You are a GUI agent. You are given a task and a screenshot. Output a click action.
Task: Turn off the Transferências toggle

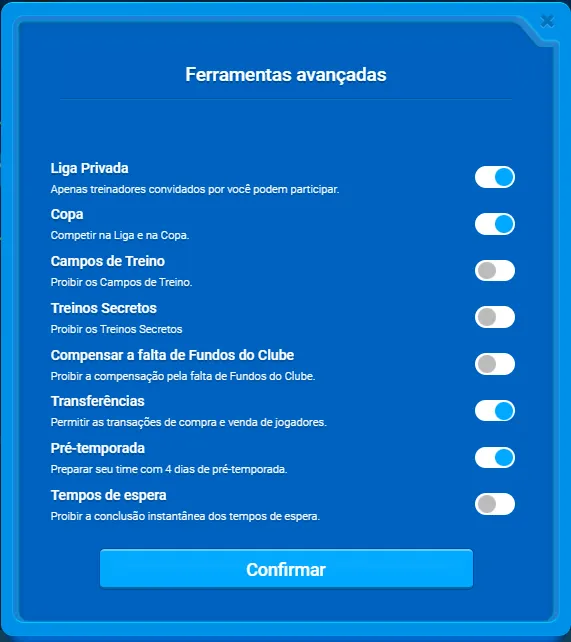[x=495, y=411]
